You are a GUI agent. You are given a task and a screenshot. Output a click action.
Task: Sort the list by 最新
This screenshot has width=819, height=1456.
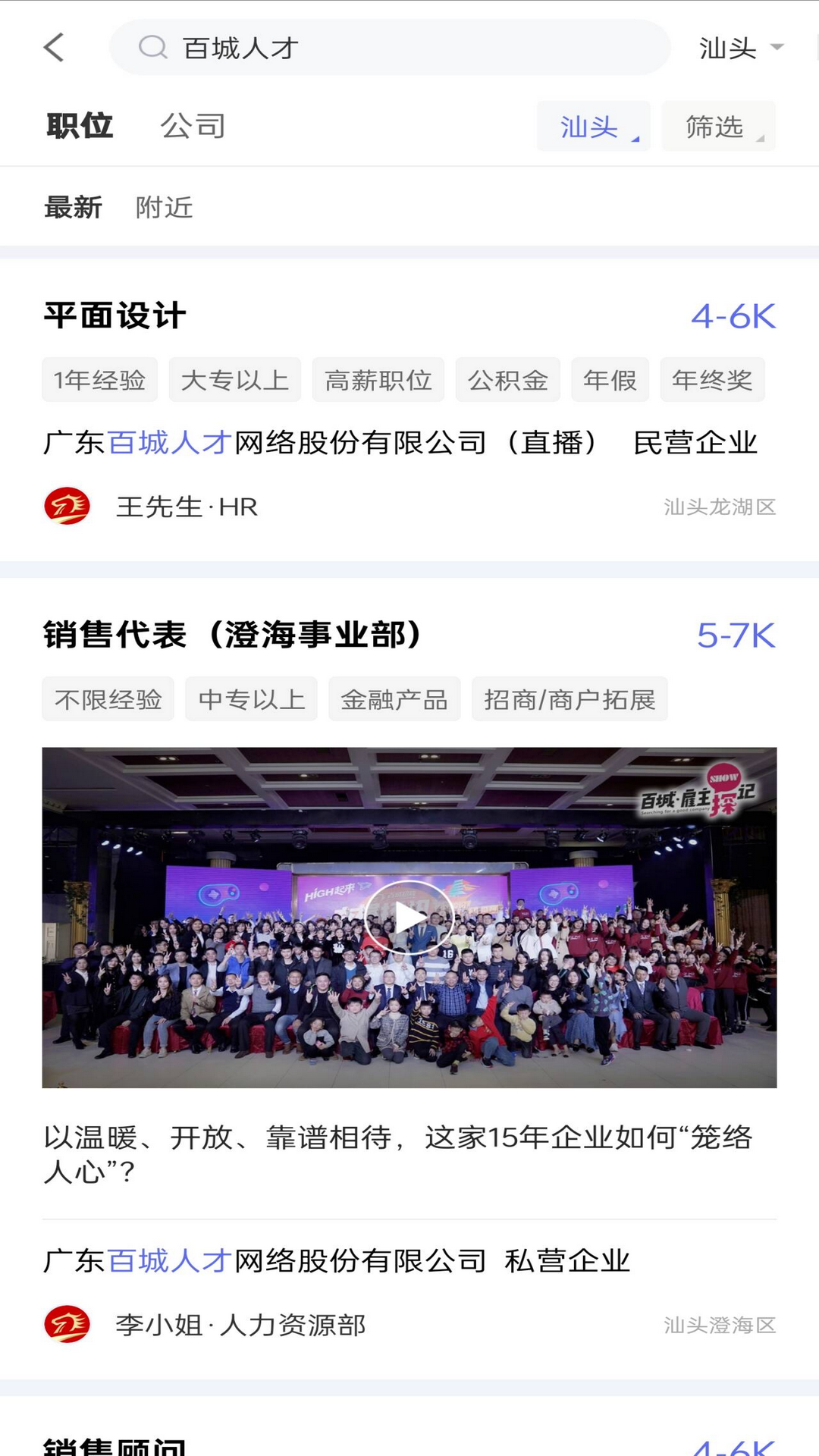coord(74,207)
